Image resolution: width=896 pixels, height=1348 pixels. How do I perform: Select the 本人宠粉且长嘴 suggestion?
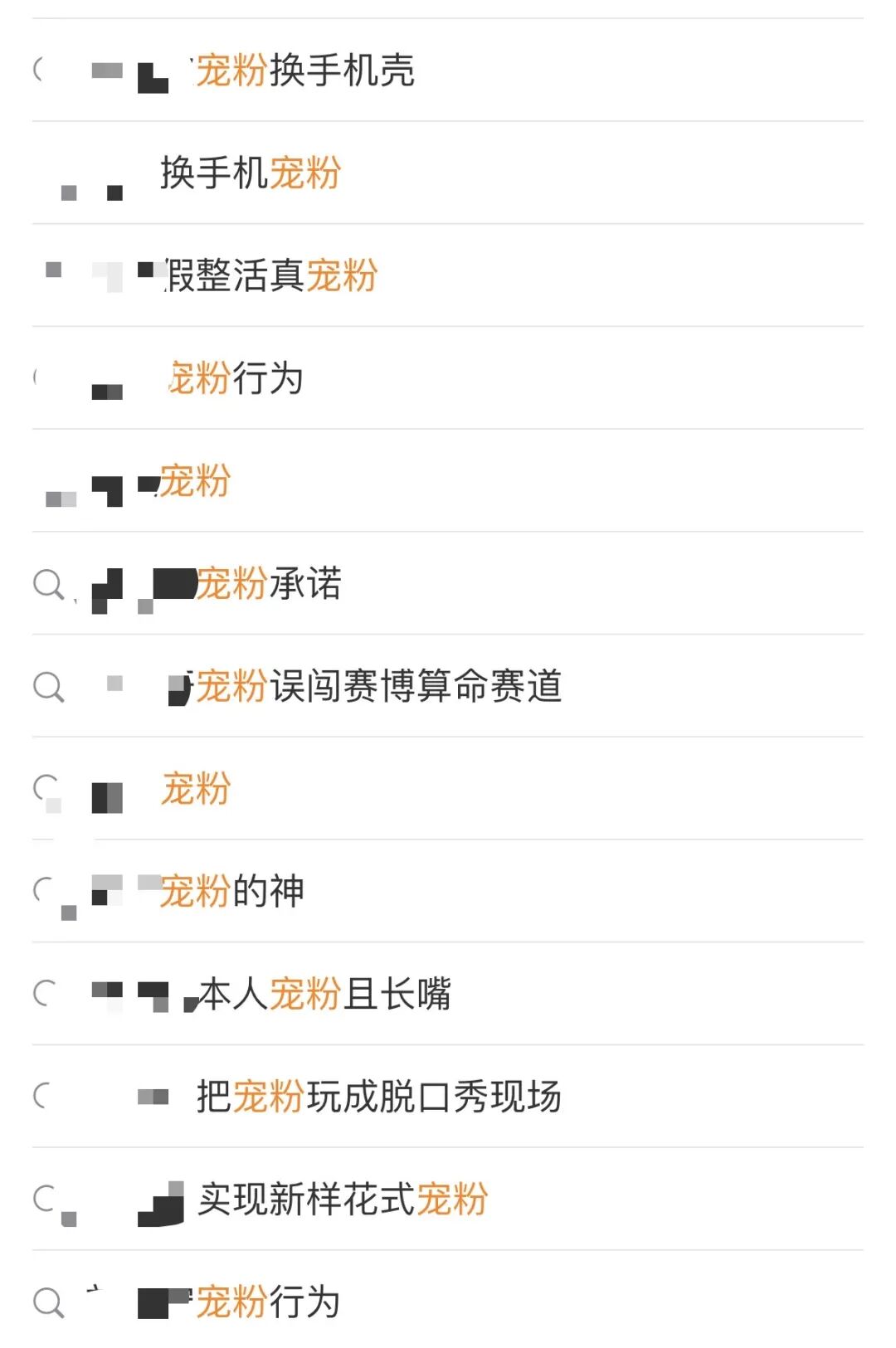(x=324, y=994)
